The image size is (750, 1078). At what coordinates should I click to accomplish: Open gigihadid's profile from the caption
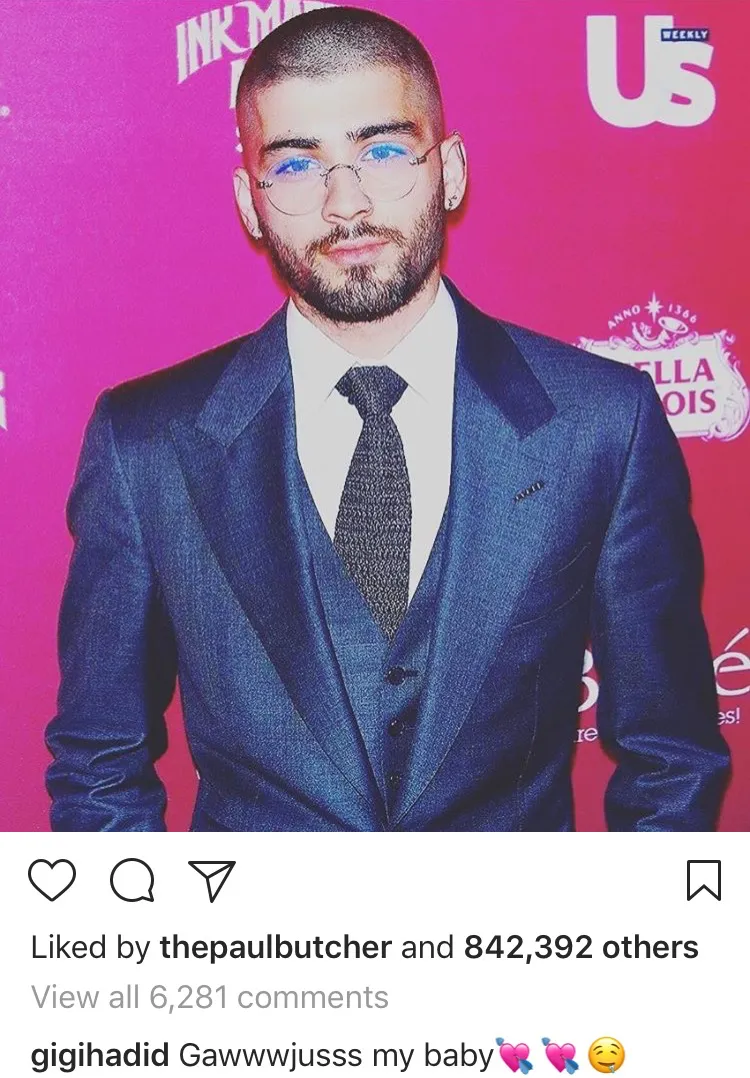[x=99, y=1056]
